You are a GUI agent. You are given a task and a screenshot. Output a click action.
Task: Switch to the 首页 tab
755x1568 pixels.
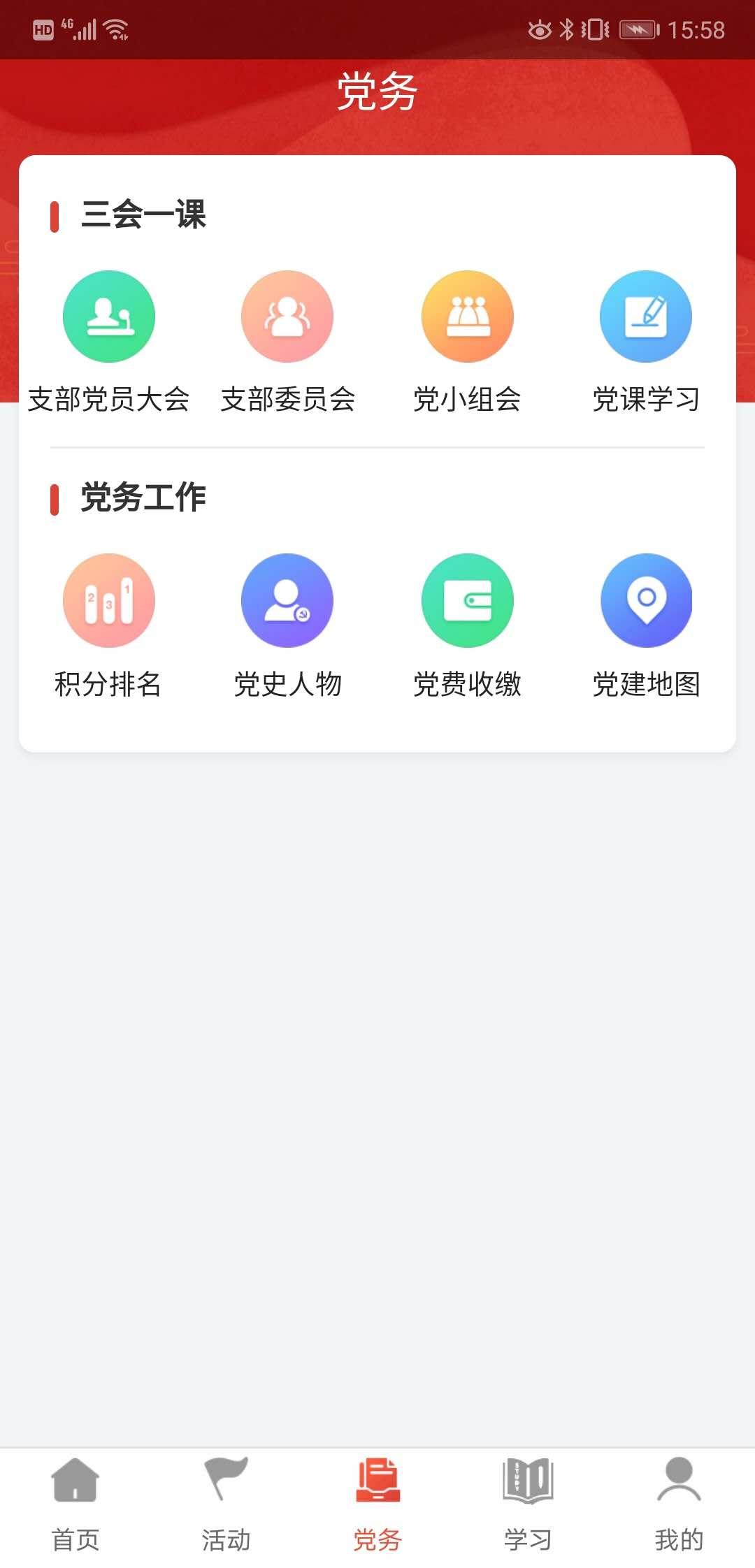click(x=75, y=1504)
